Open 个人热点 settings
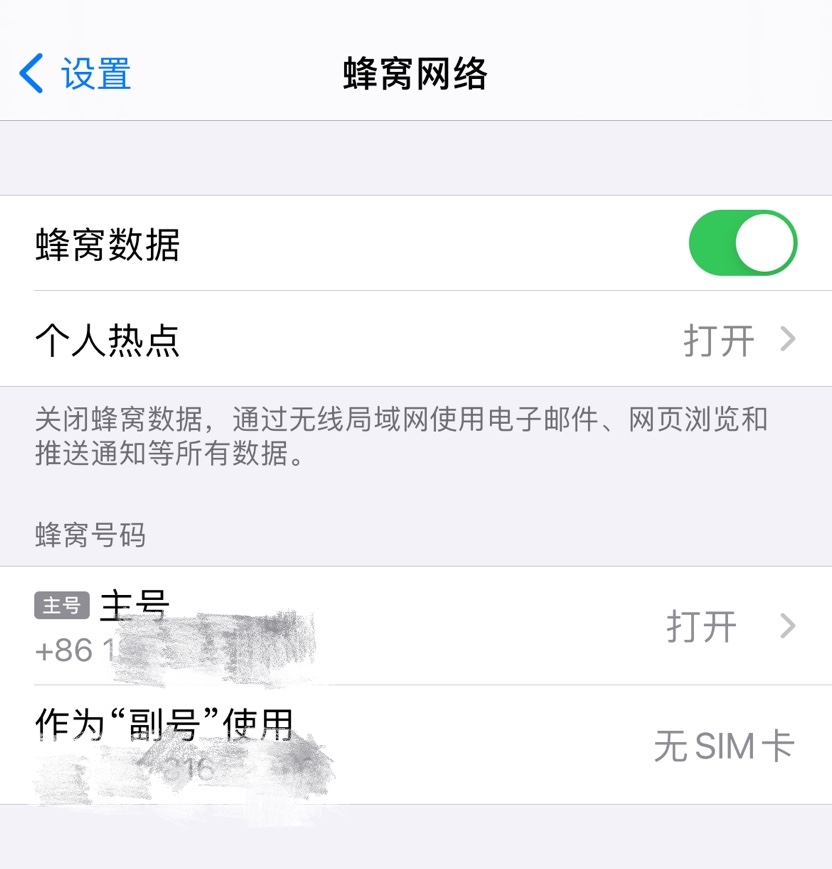 point(415,340)
